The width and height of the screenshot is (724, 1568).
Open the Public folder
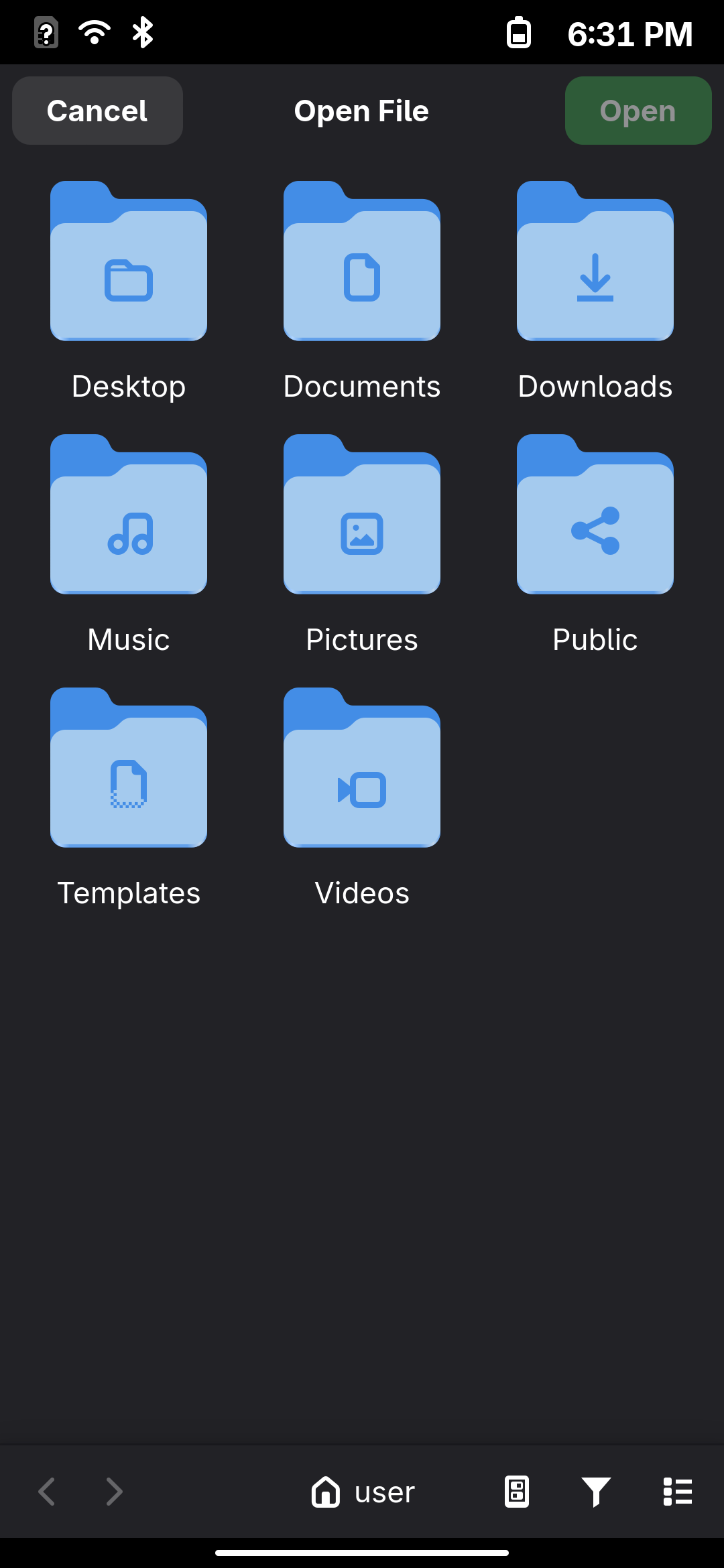[595, 545]
